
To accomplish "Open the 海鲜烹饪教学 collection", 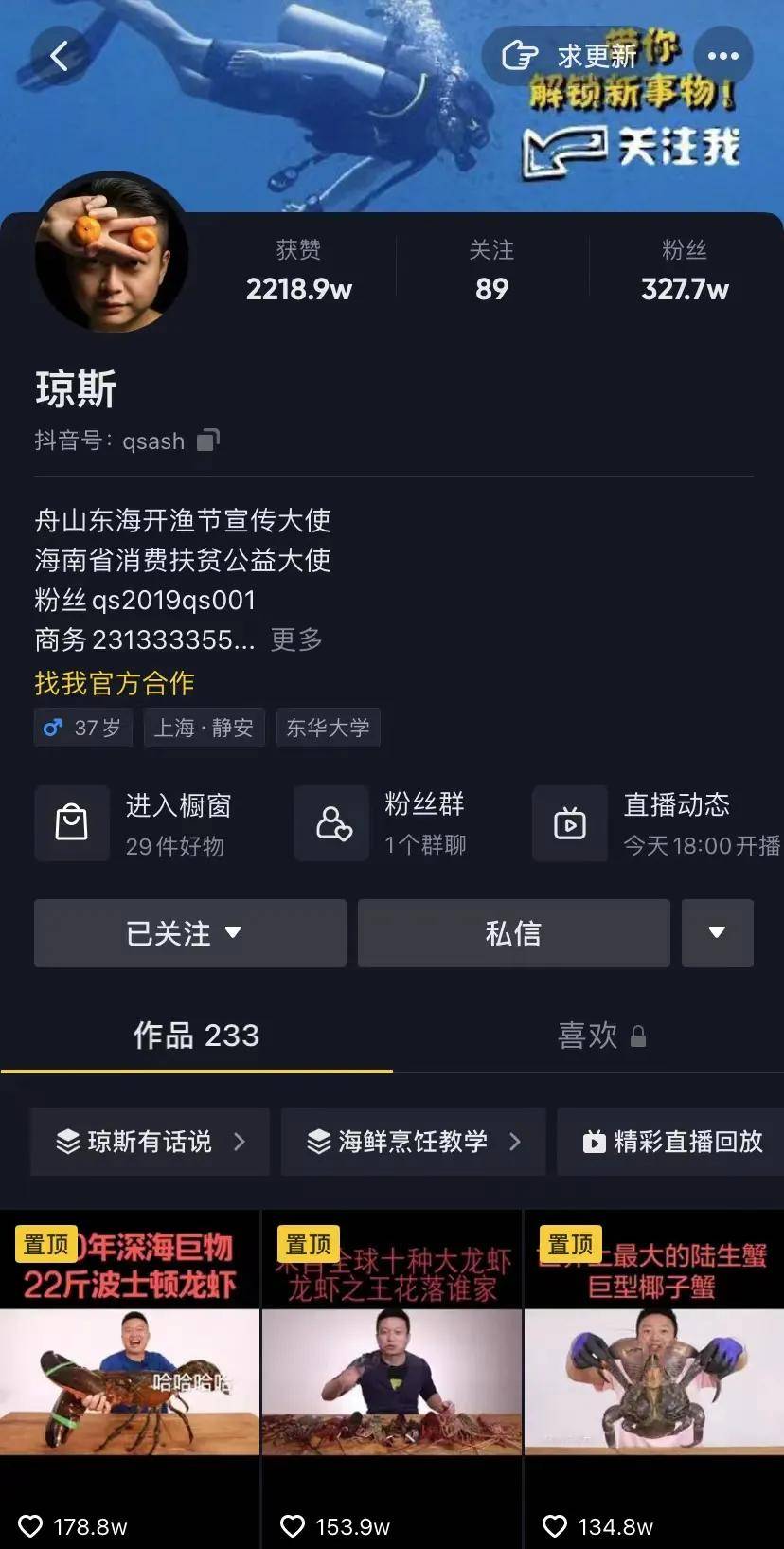I will pyautogui.click(x=413, y=1142).
